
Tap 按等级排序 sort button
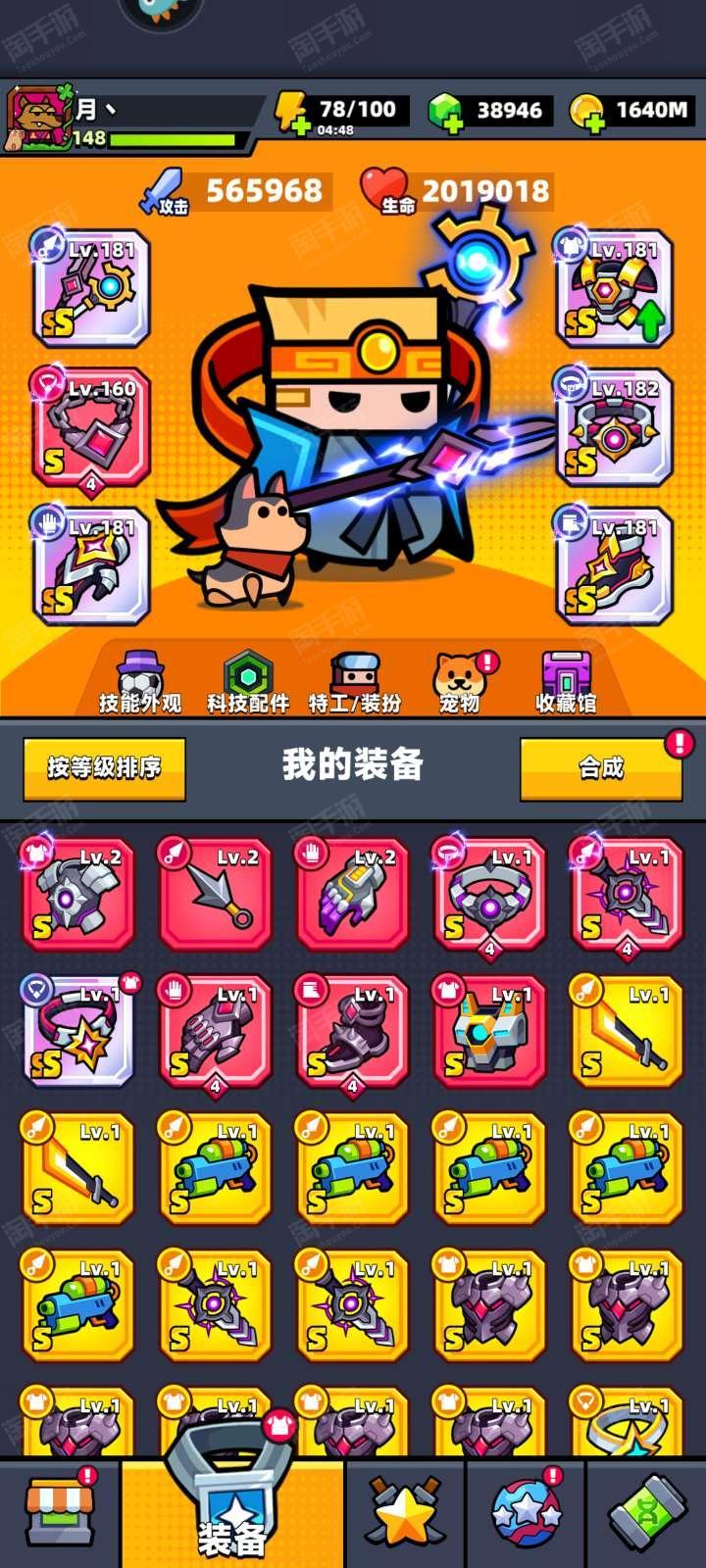point(104,767)
